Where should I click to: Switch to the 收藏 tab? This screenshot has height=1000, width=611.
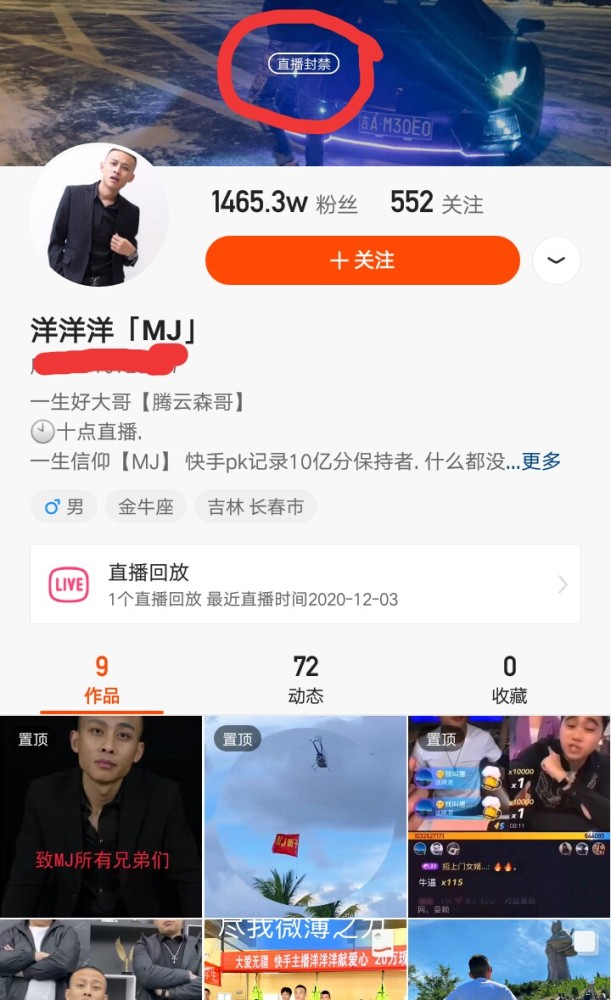point(509,680)
